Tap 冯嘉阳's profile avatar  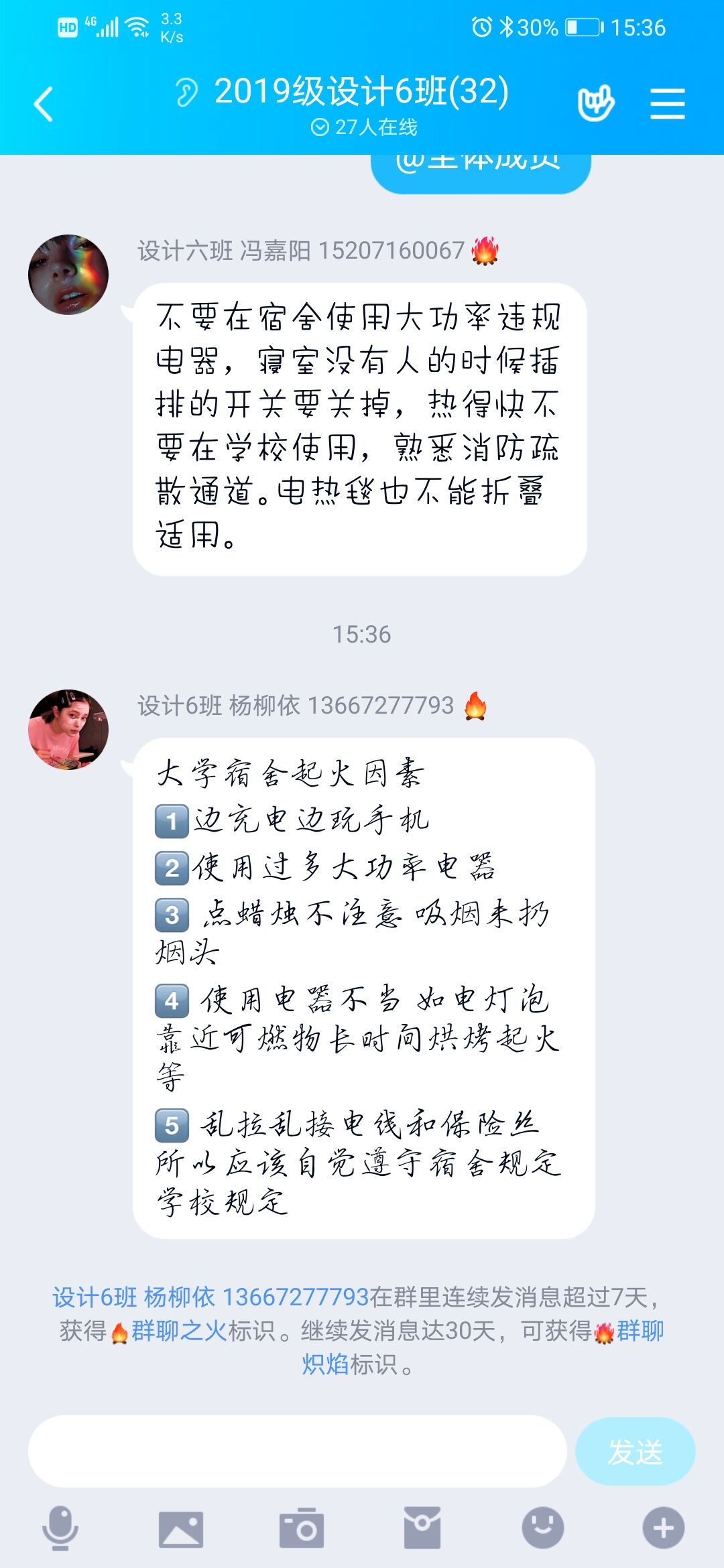[68, 275]
